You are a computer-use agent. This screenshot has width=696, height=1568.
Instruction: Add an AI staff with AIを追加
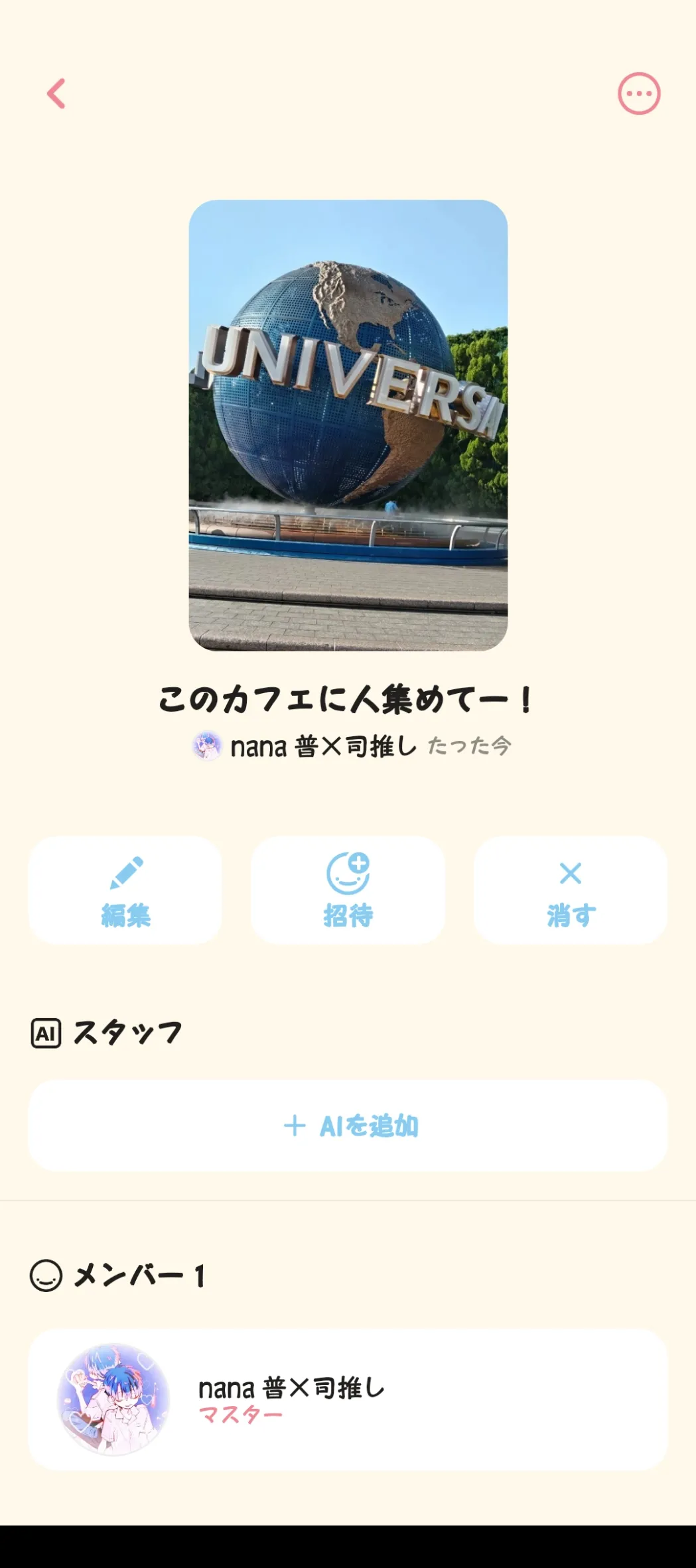point(348,1126)
